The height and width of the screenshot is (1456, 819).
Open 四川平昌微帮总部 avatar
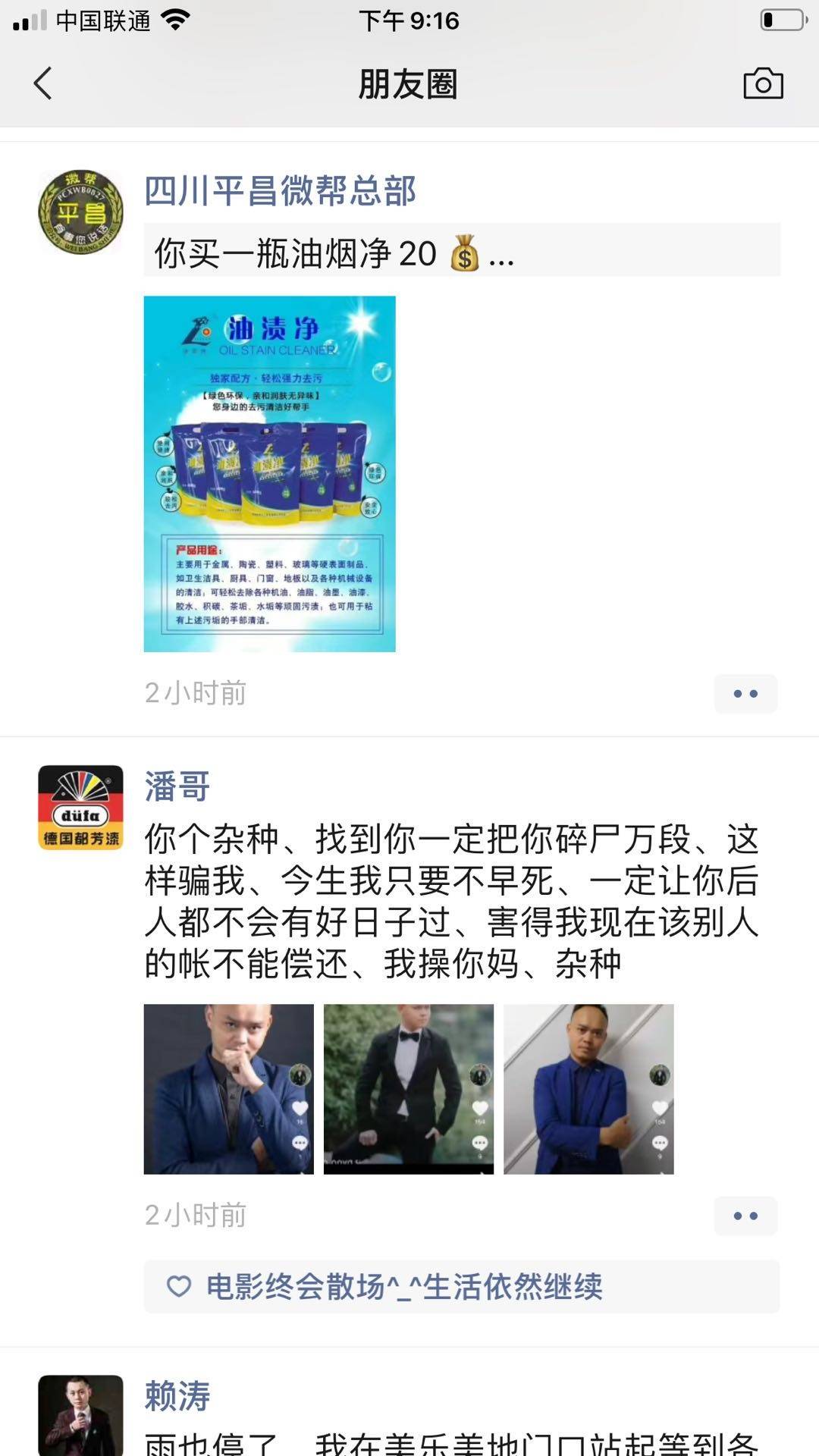pyautogui.click(x=80, y=212)
